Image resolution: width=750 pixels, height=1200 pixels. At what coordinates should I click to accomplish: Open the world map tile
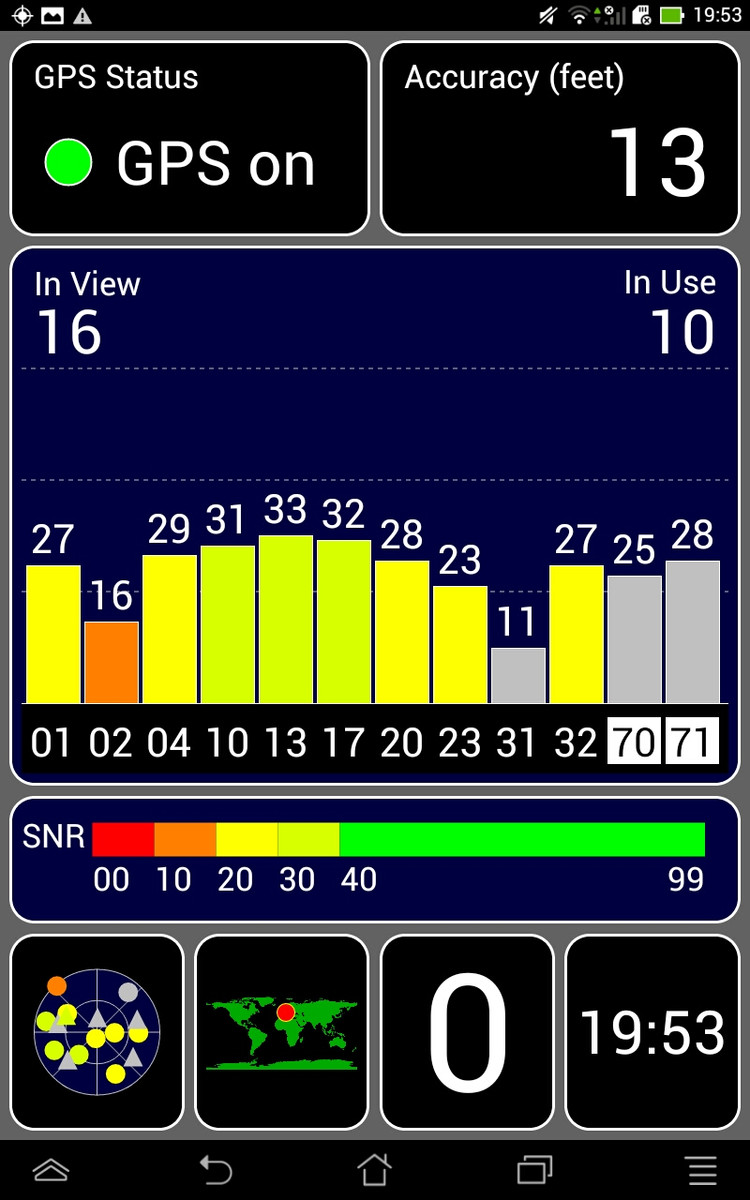point(281,1031)
